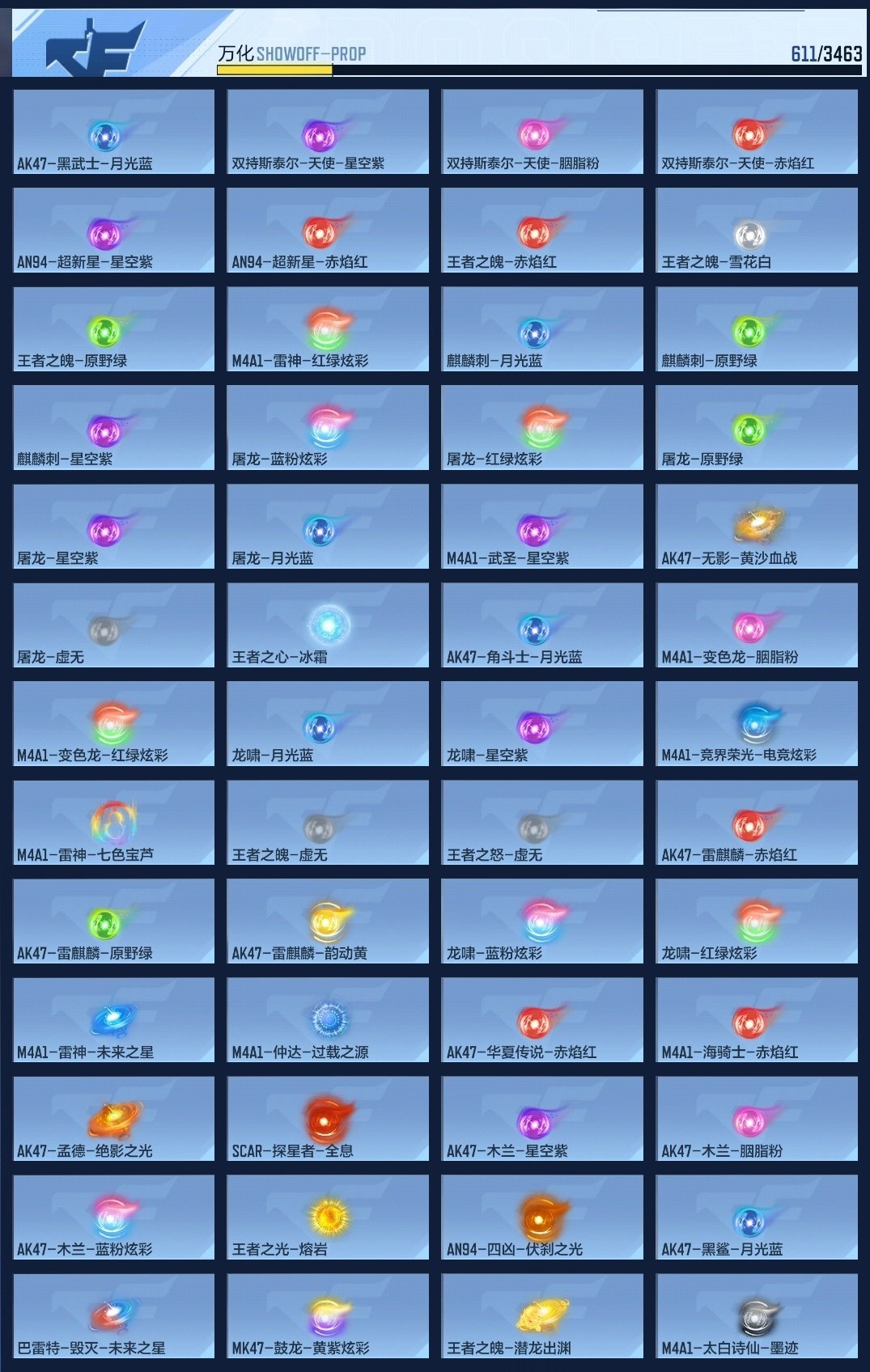Select the M4A1-雷神-七色宝芦 item
The width and height of the screenshot is (870, 1372).
tap(112, 822)
